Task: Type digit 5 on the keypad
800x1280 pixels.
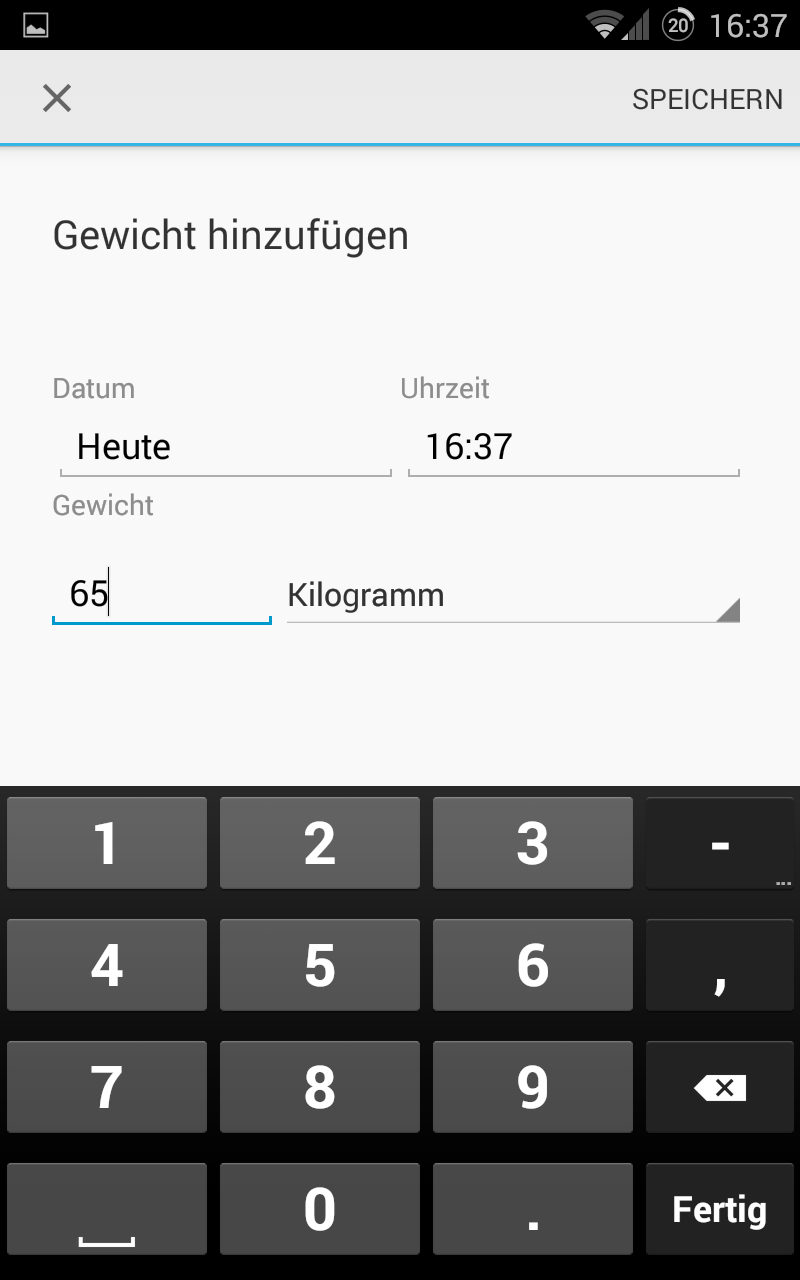Action: (x=320, y=965)
